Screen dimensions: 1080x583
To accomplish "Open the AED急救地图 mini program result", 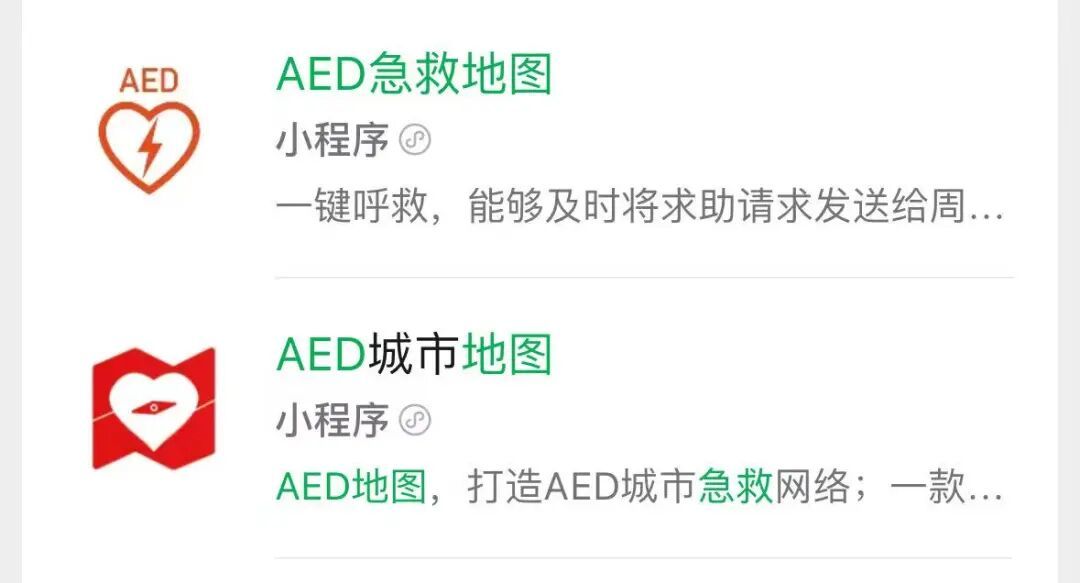I will pos(539,138).
